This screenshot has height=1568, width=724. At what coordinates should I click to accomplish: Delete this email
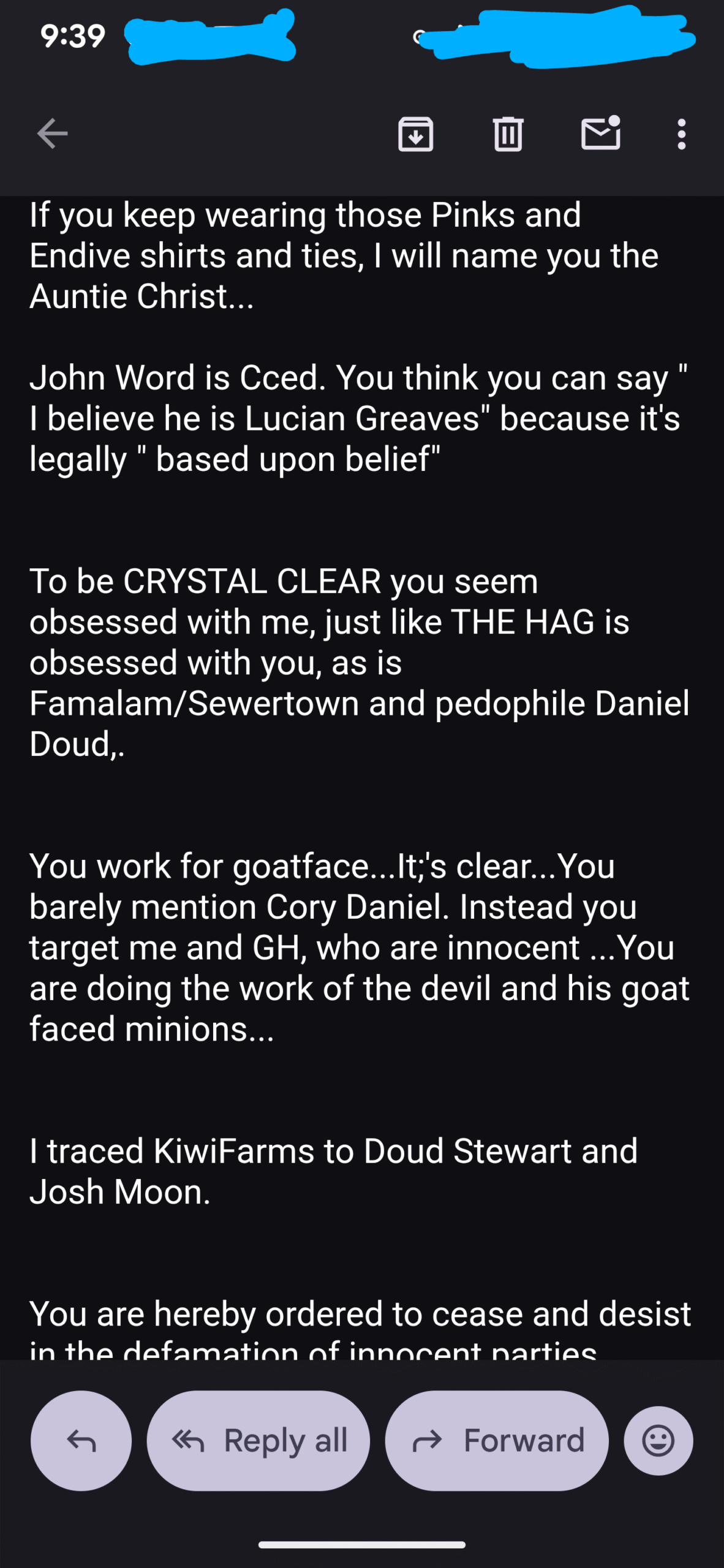[x=508, y=134]
